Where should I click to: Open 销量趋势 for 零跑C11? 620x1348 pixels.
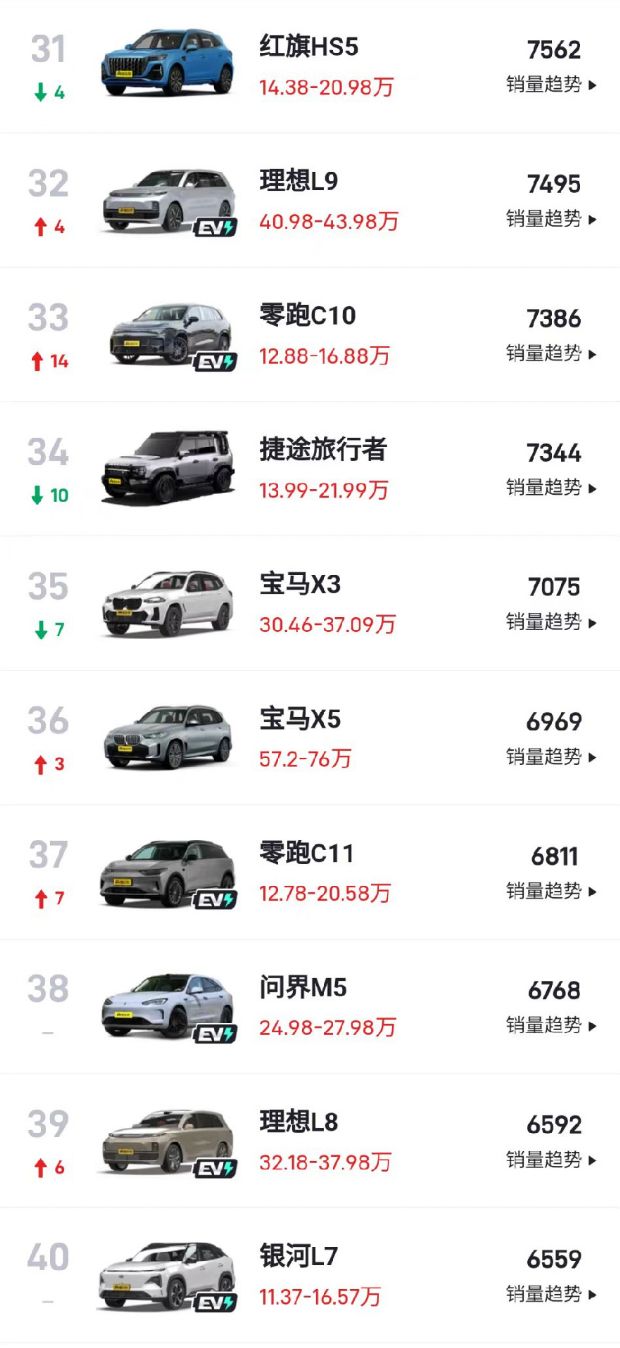551,891
